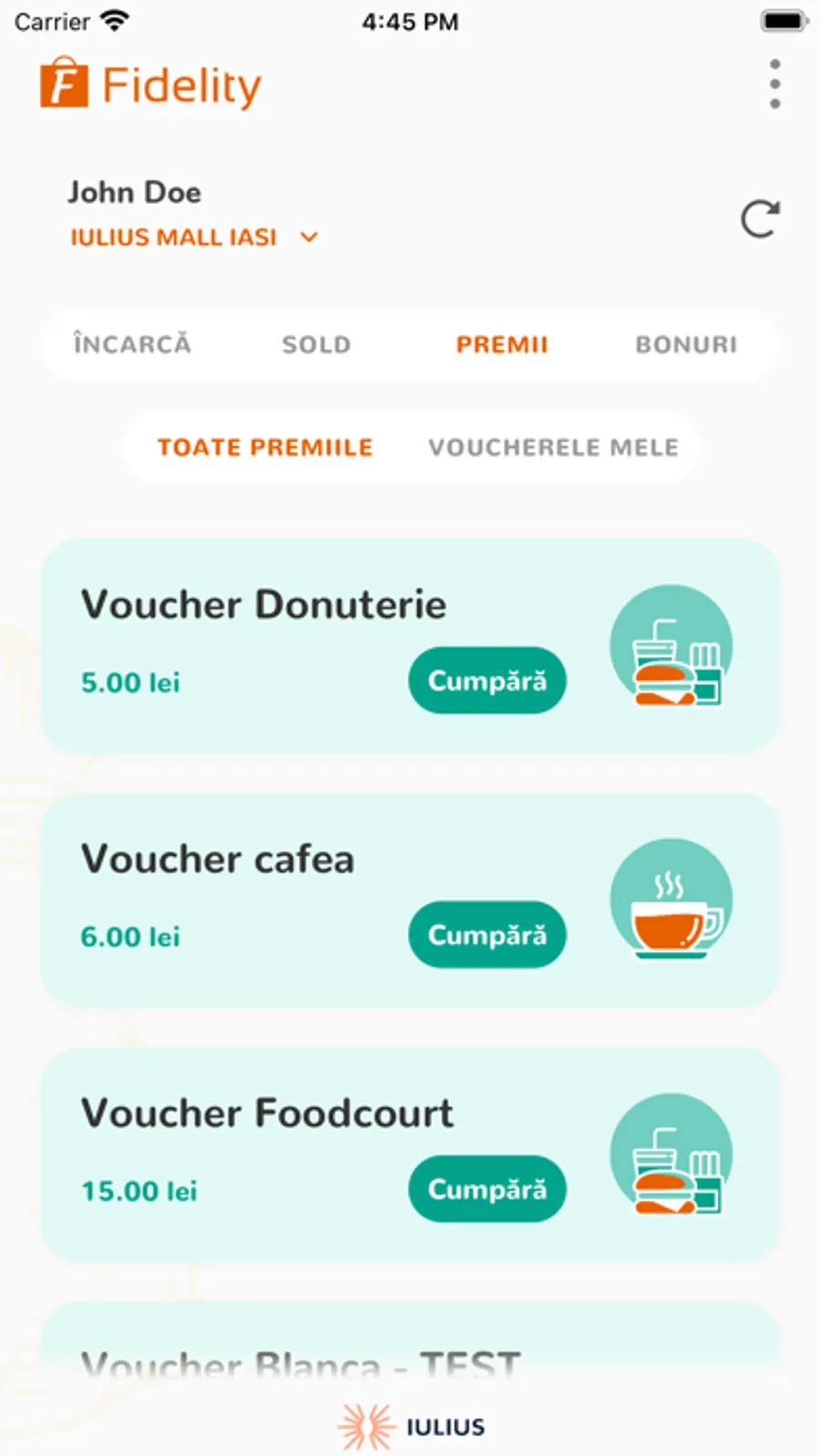The image size is (820, 1456).
Task: Purchase Voucher Foodcourt via Cumpără
Action: pyautogui.click(x=487, y=1189)
